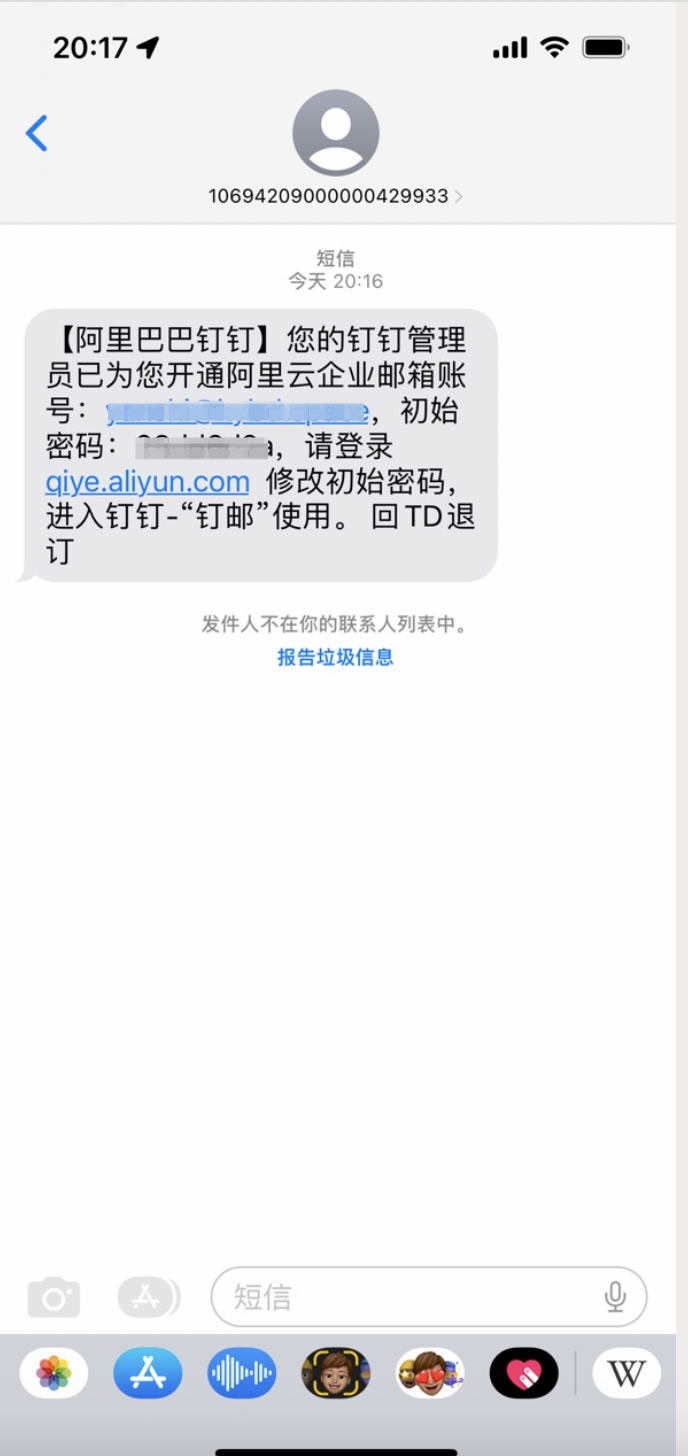Open the App Store iMessage app
Viewport: 688px width, 1456px height.
point(148,1373)
